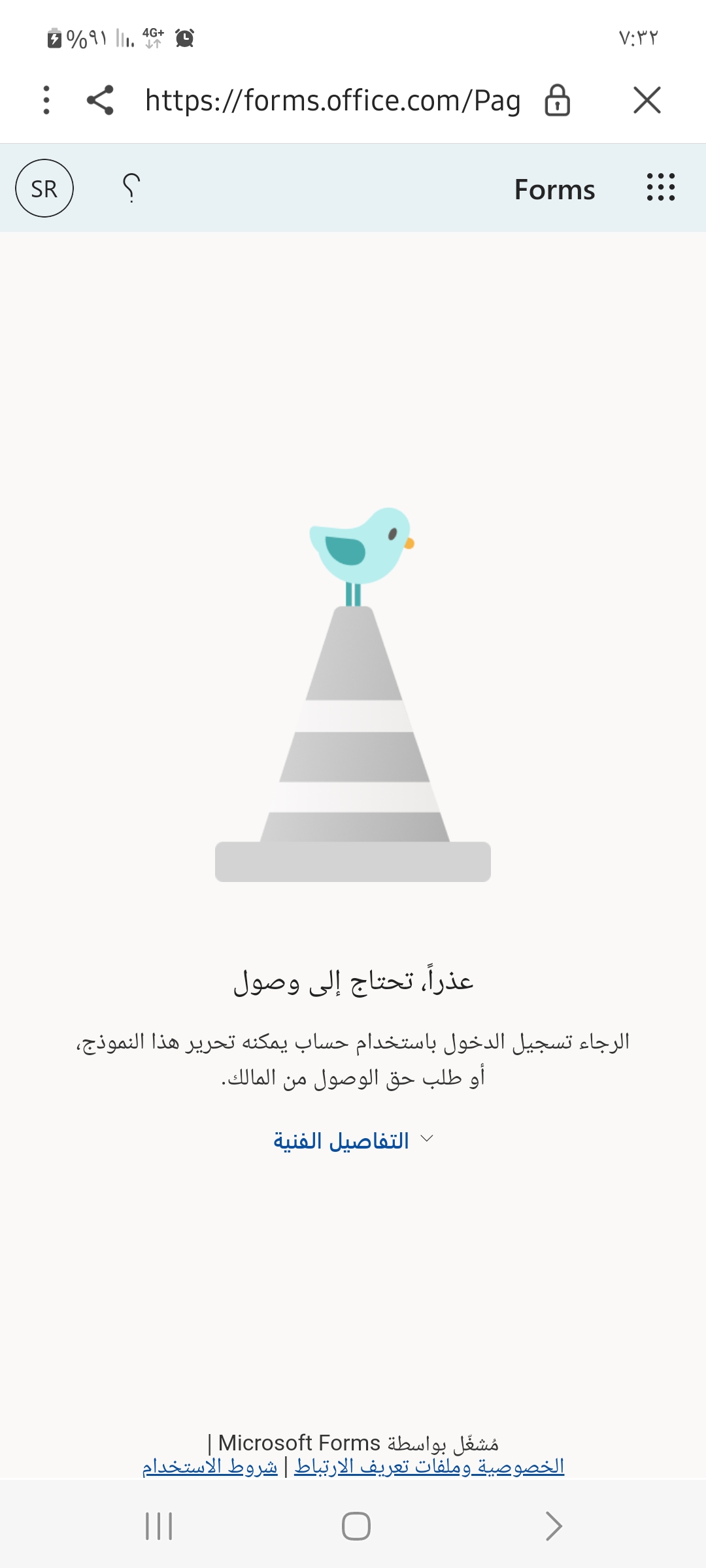
Task: Expand التفاصيل الفنية technical details
Action: 353,1140
